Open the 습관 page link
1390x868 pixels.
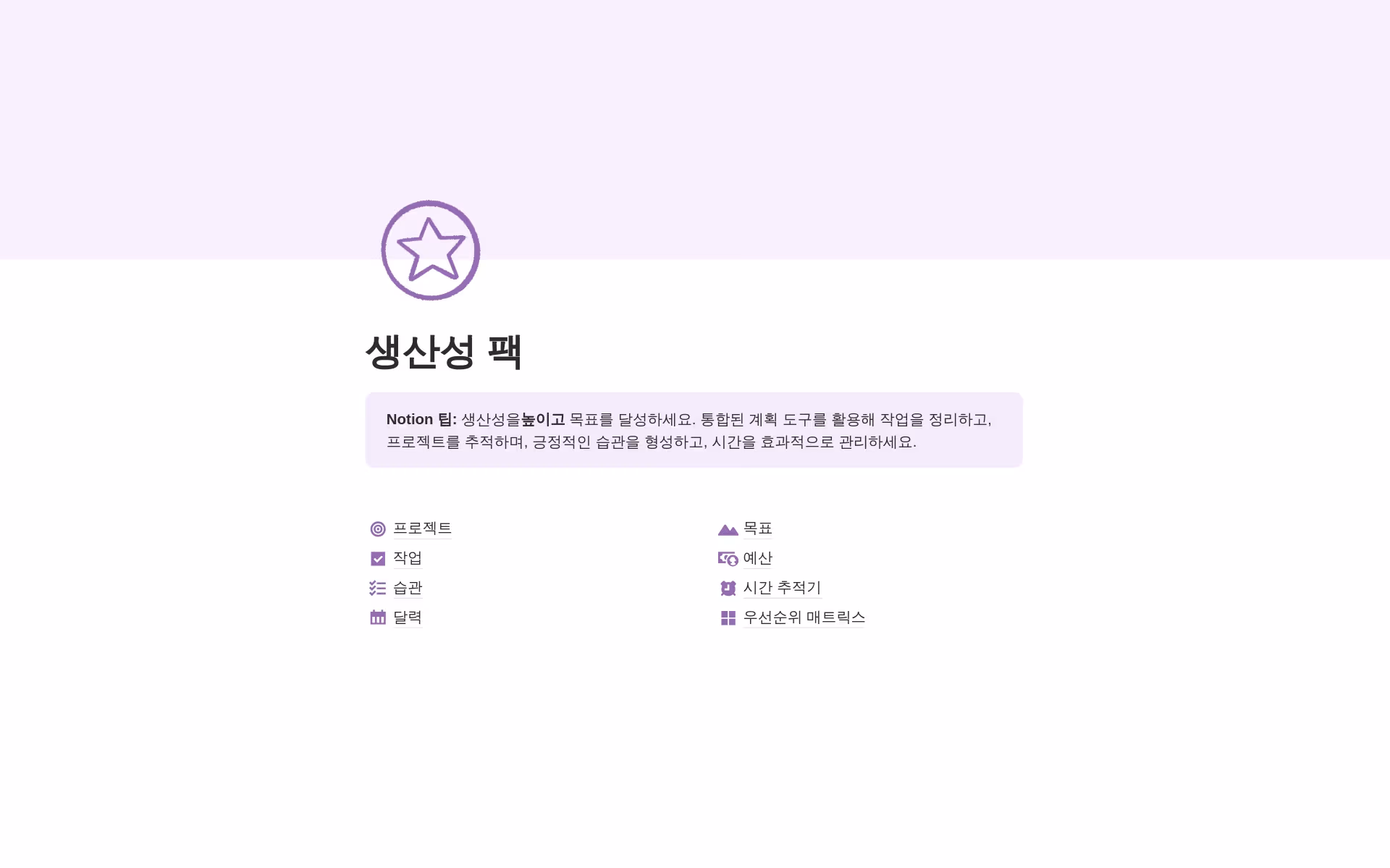coord(408,588)
